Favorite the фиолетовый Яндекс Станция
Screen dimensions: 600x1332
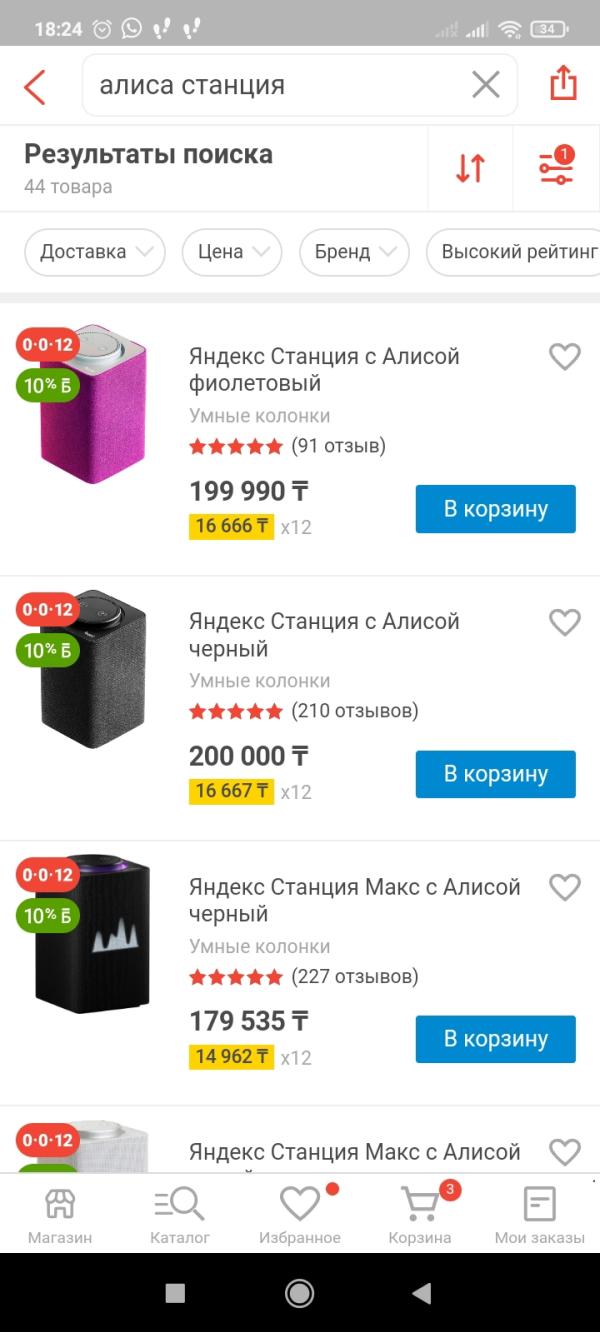click(x=565, y=356)
